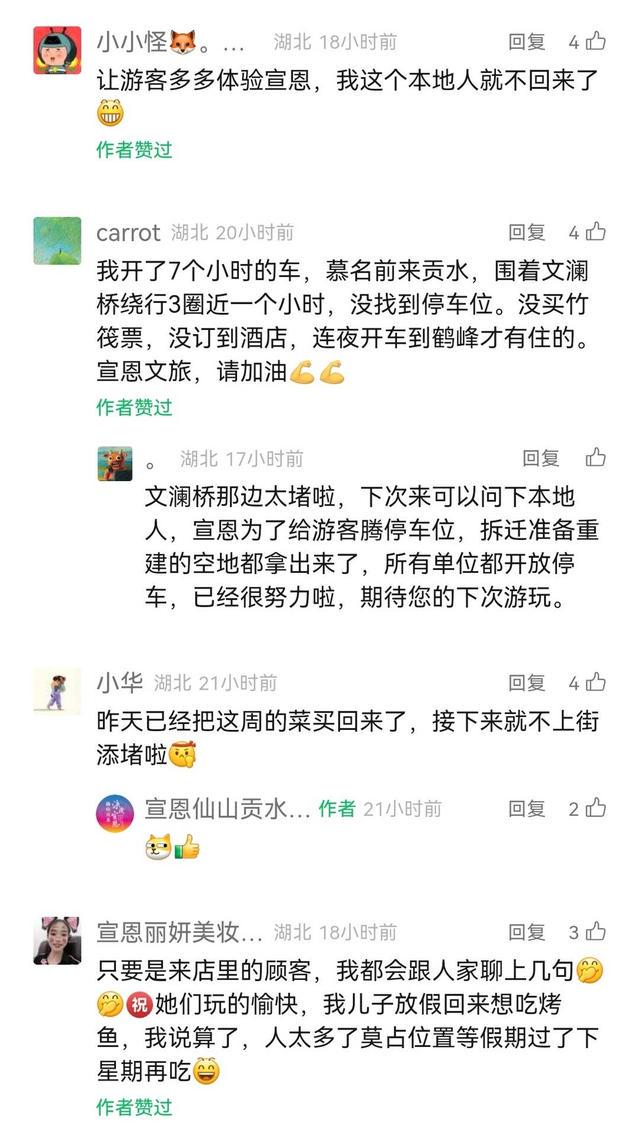Open 小小怪's profile avatar
Image resolution: width=640 pixels, height=1134 pixels.
[57, 50]
